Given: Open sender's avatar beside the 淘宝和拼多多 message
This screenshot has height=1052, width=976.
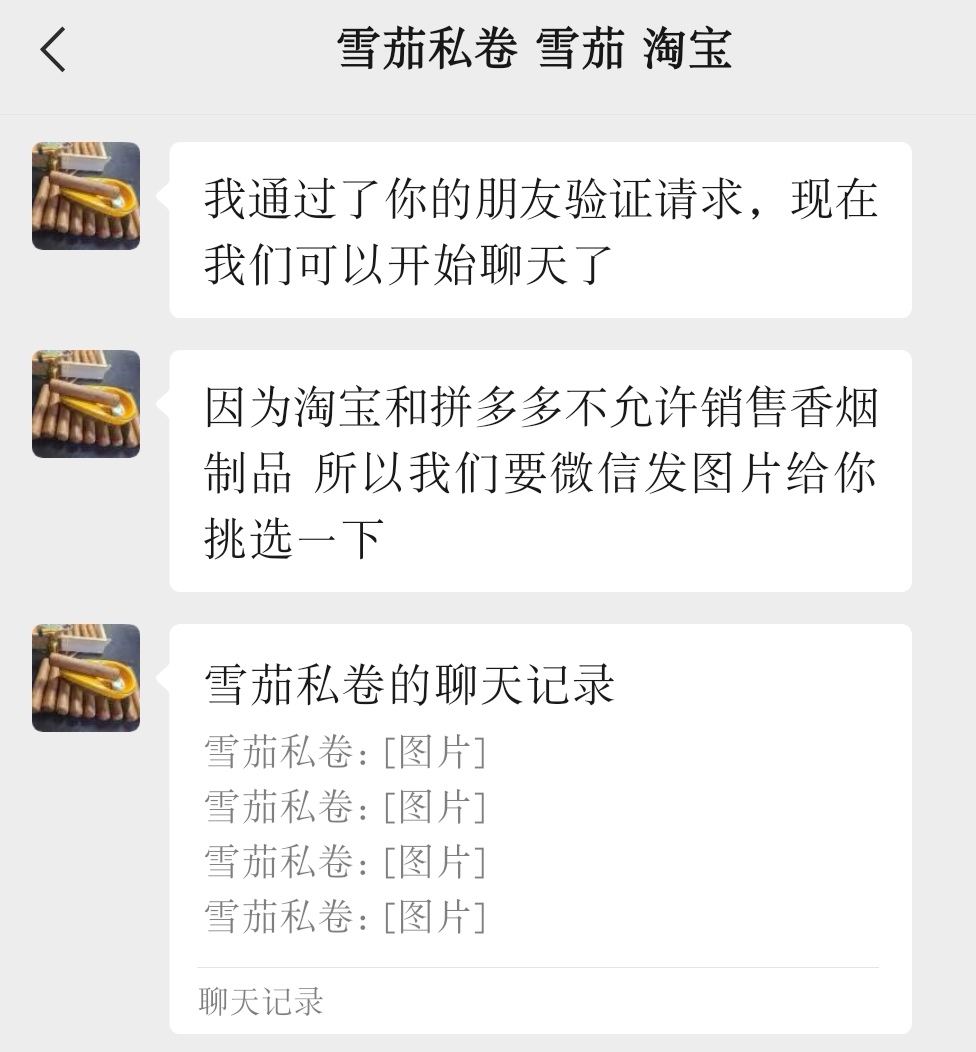Looking at the screenshot, I should tap(86, 404).
